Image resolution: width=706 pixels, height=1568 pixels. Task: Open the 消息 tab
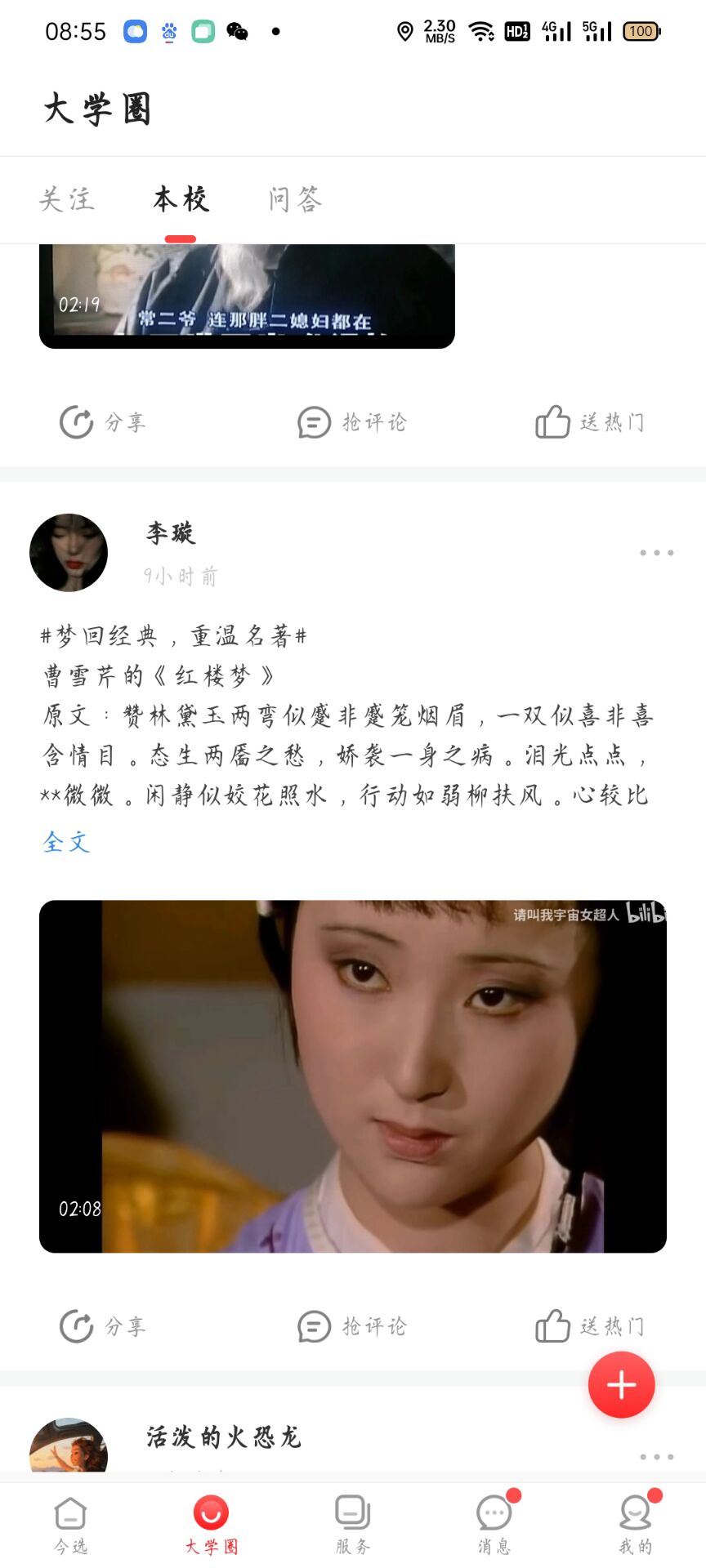pyautogui.click(x=494, y=1526)
